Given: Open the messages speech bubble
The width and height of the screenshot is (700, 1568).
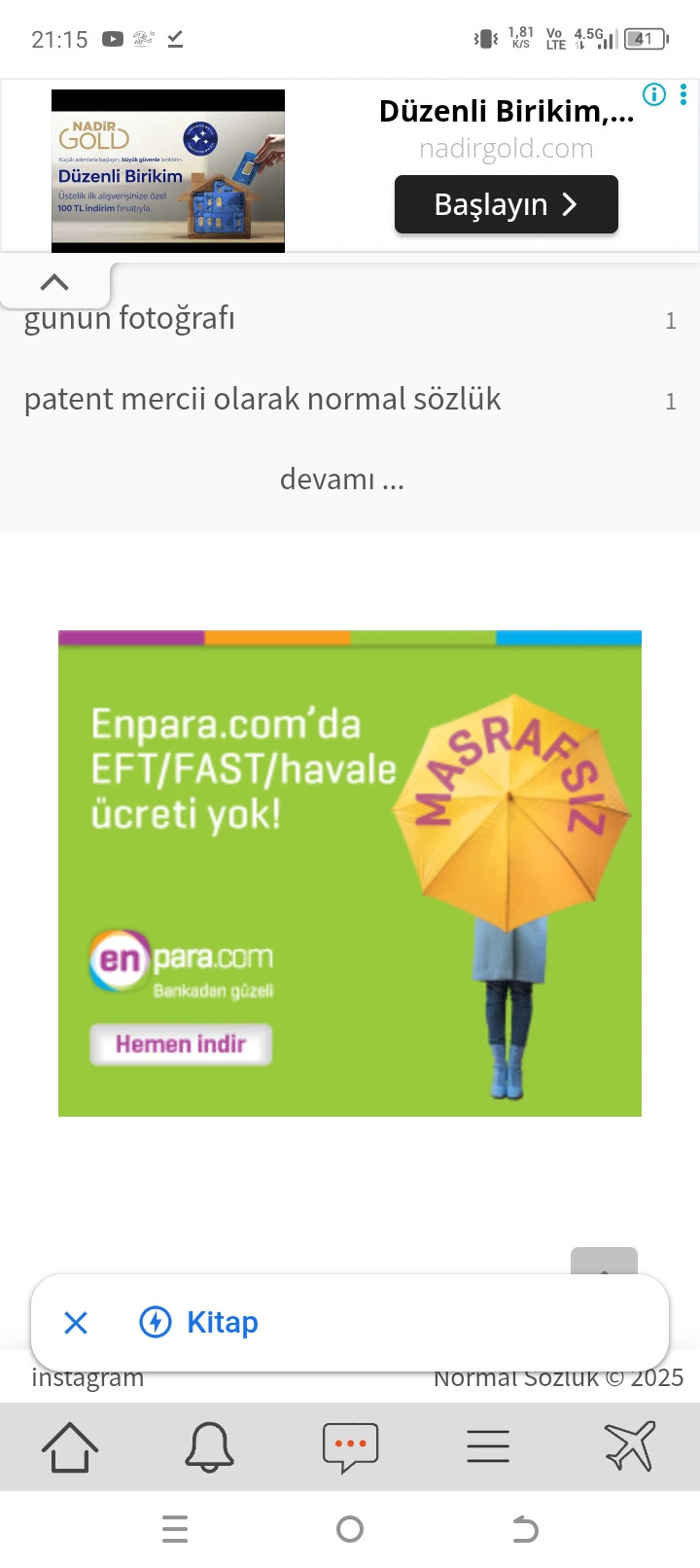Looking at the screenshot, I should click(350, 1446).
